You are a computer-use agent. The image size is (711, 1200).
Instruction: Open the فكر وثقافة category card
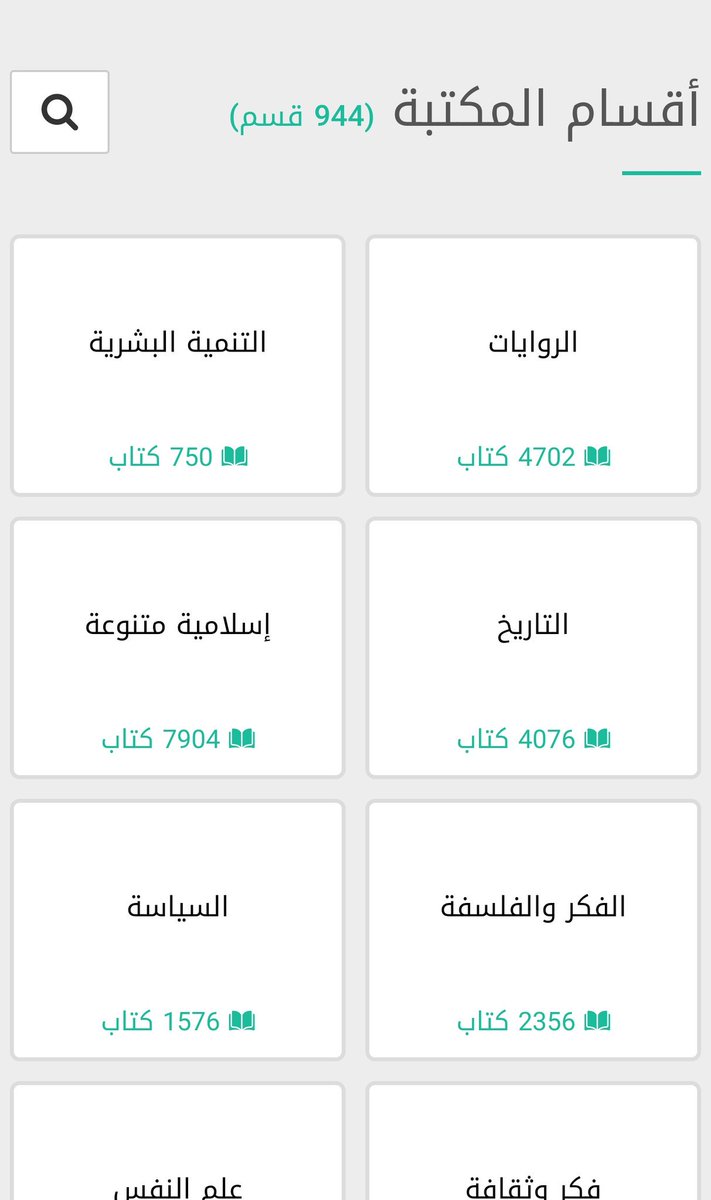click(x=533, y=1150)
